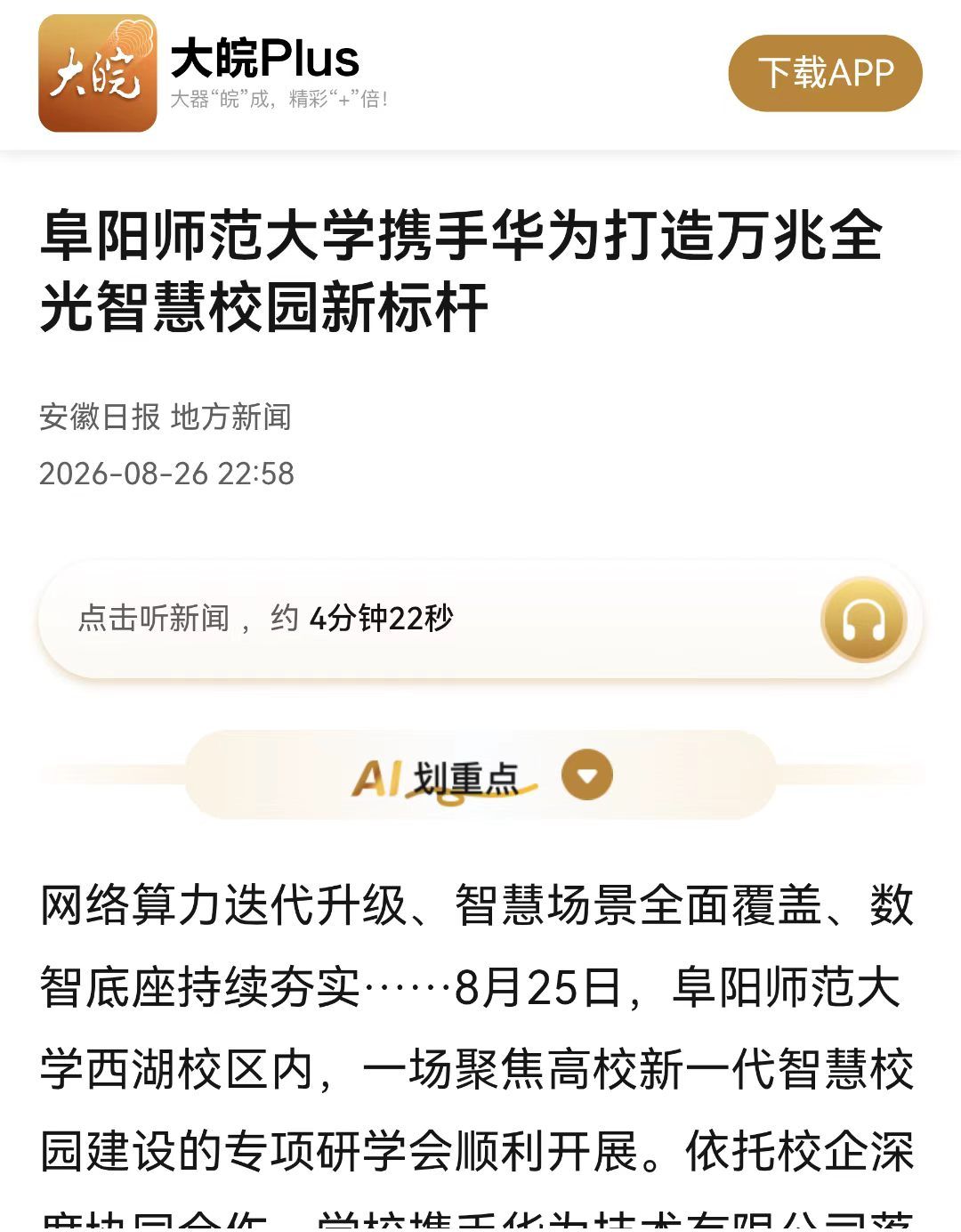961x1232 pixels.
Task: Expand the AI划重点 summary arrow
Action: click(587, 775)
